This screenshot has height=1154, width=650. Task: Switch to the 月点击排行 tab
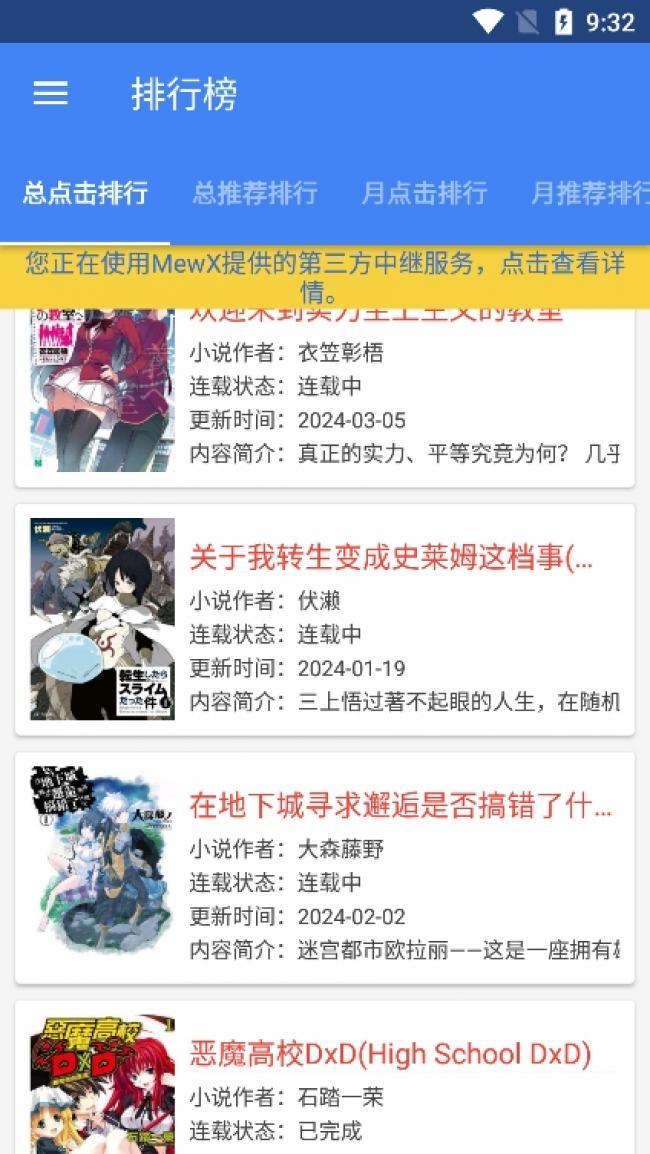click(x=424, y=193)
